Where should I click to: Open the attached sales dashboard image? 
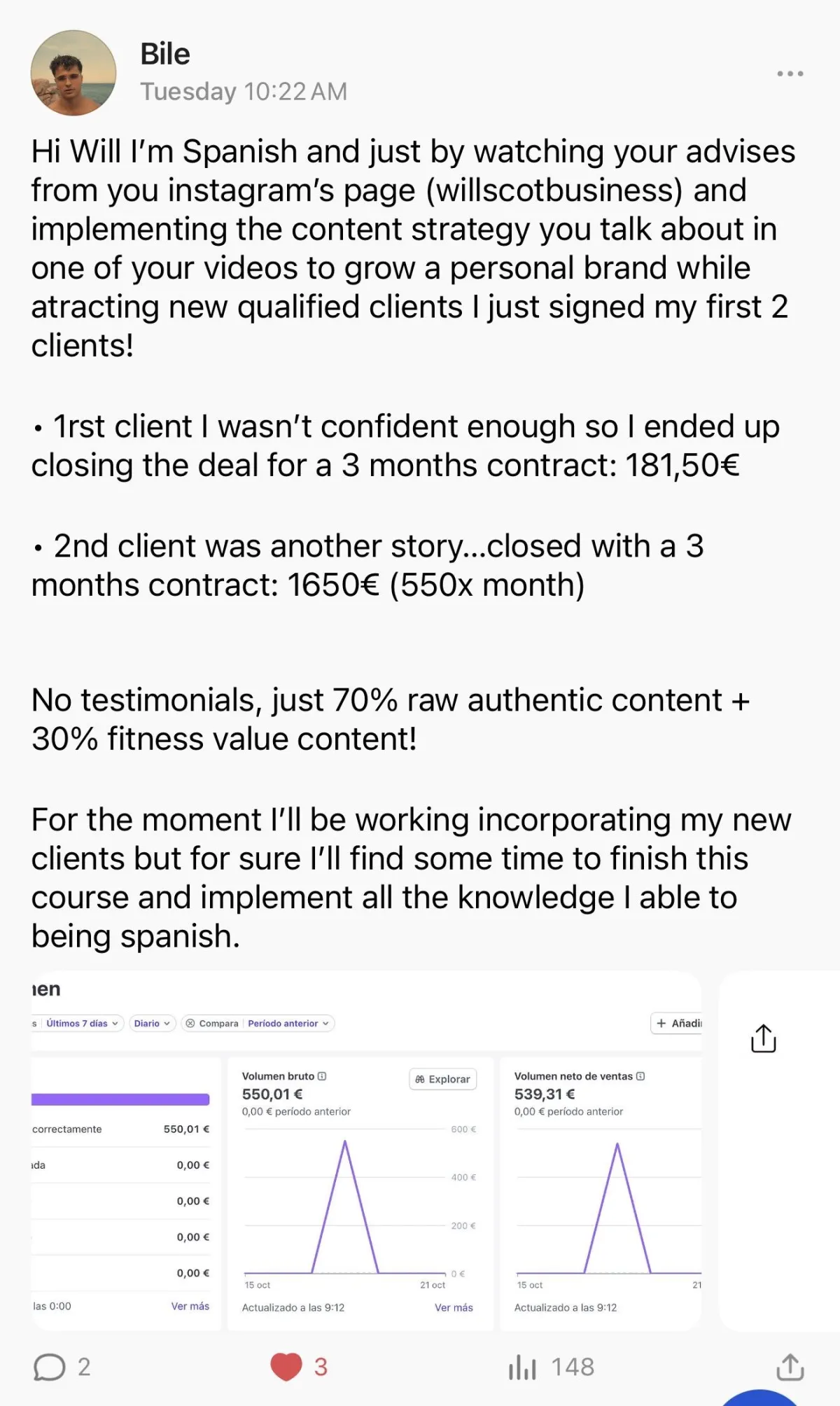point(365,1151)
